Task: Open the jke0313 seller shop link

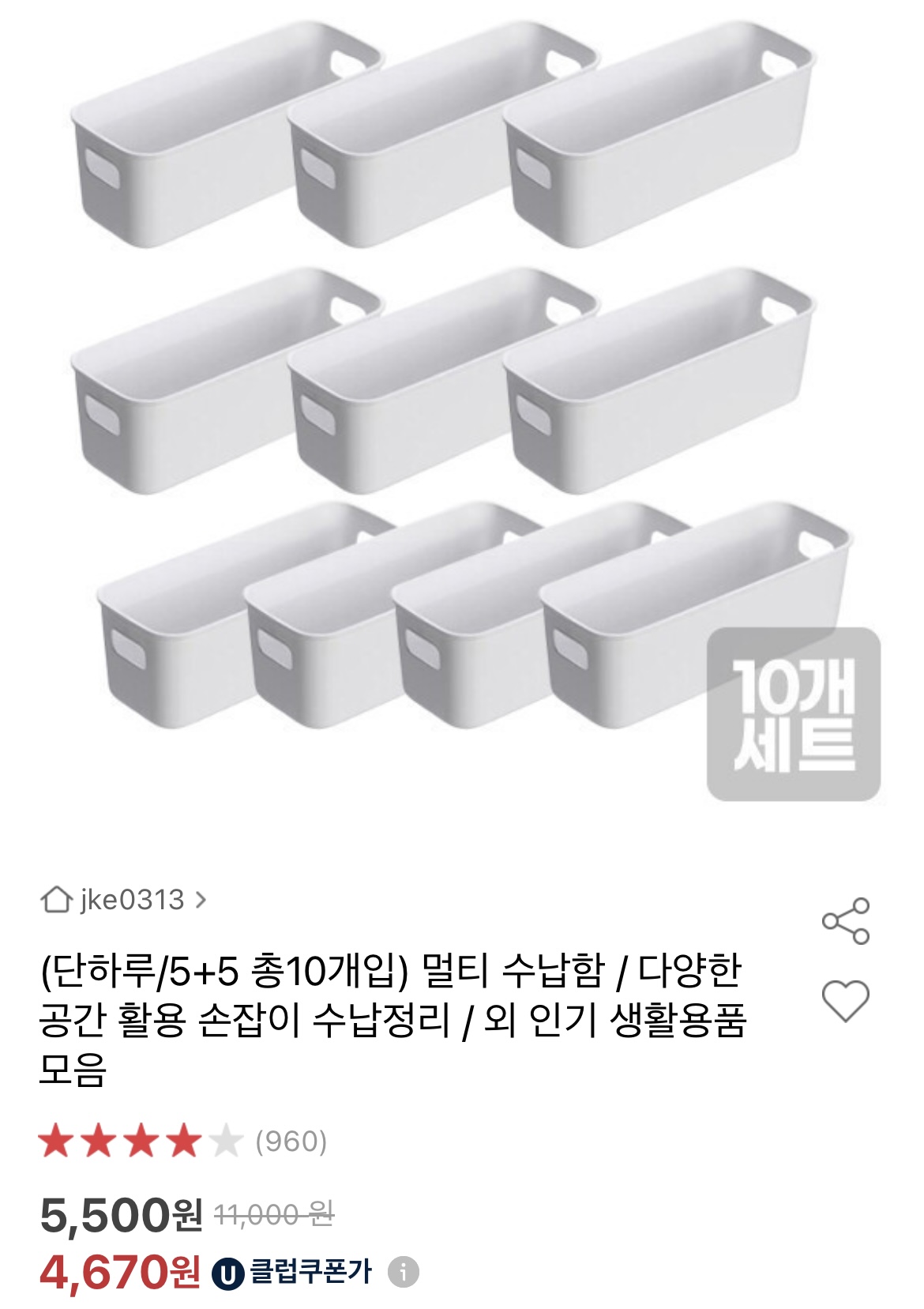Action: pos(124,900)
